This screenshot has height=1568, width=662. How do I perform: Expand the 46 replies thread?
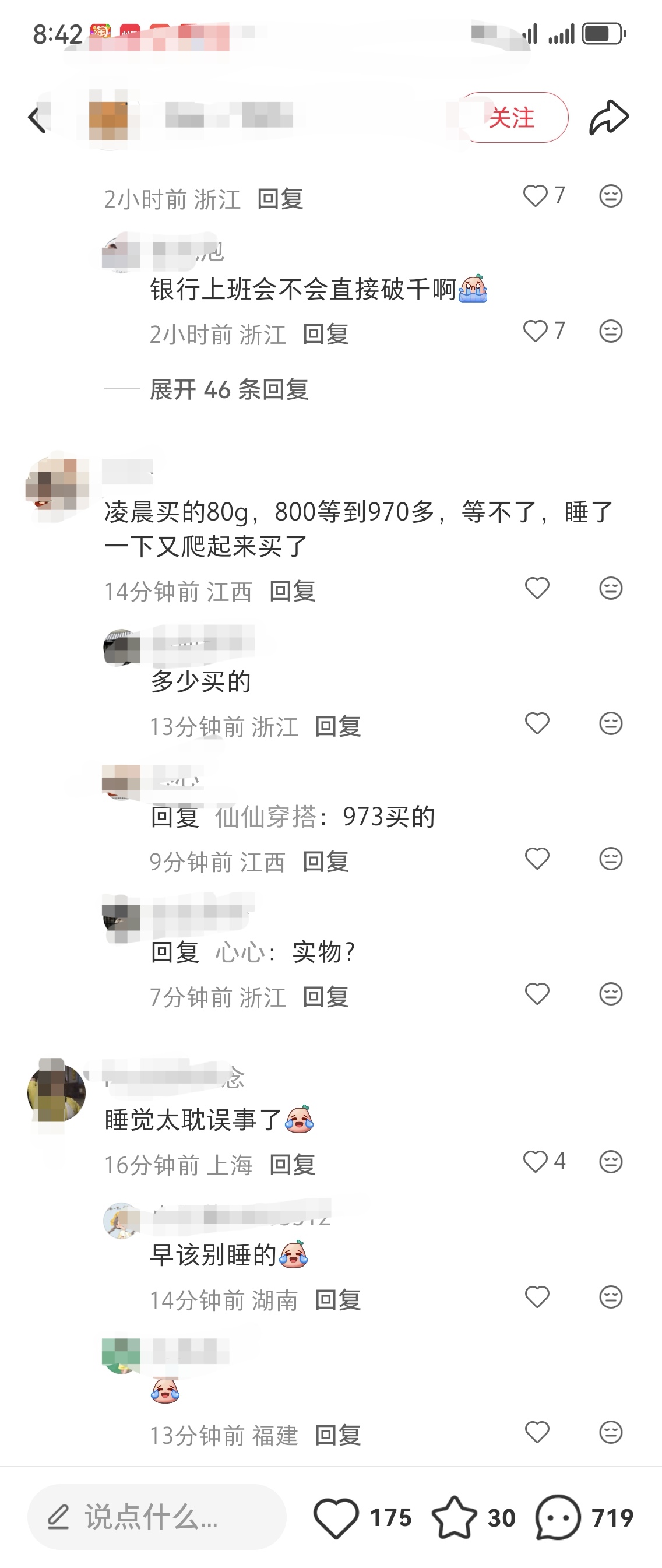coord(229,389)
